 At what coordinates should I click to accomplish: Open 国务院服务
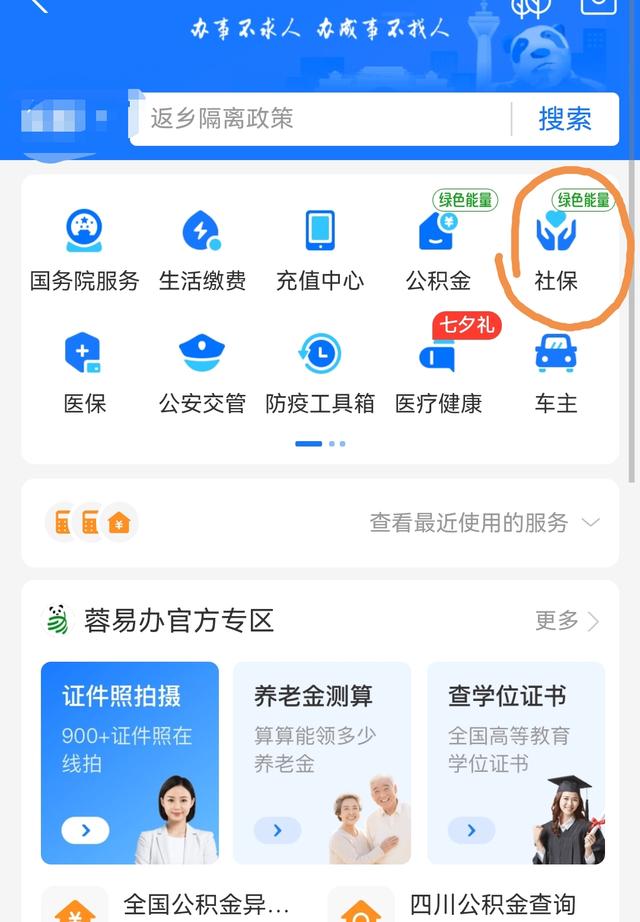click(x=85, y=250)
